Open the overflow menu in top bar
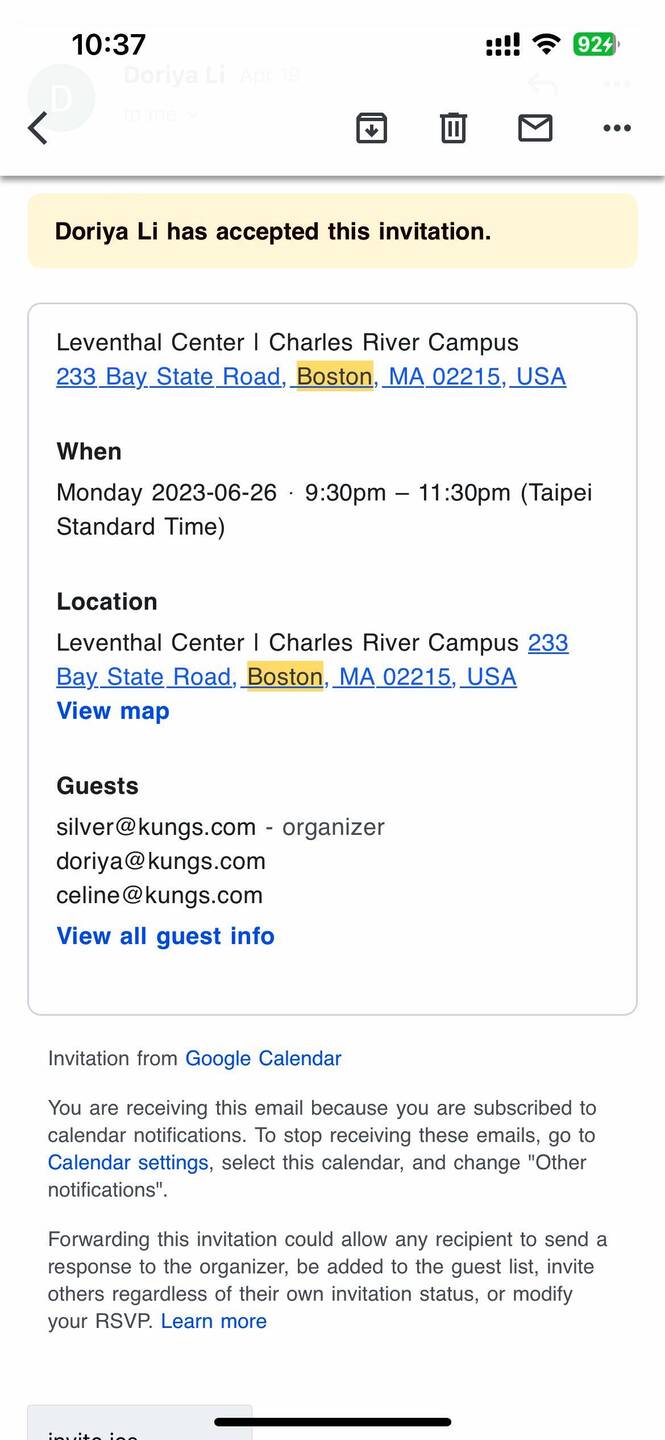This screenshot has height=1440, width=665. 617,128
